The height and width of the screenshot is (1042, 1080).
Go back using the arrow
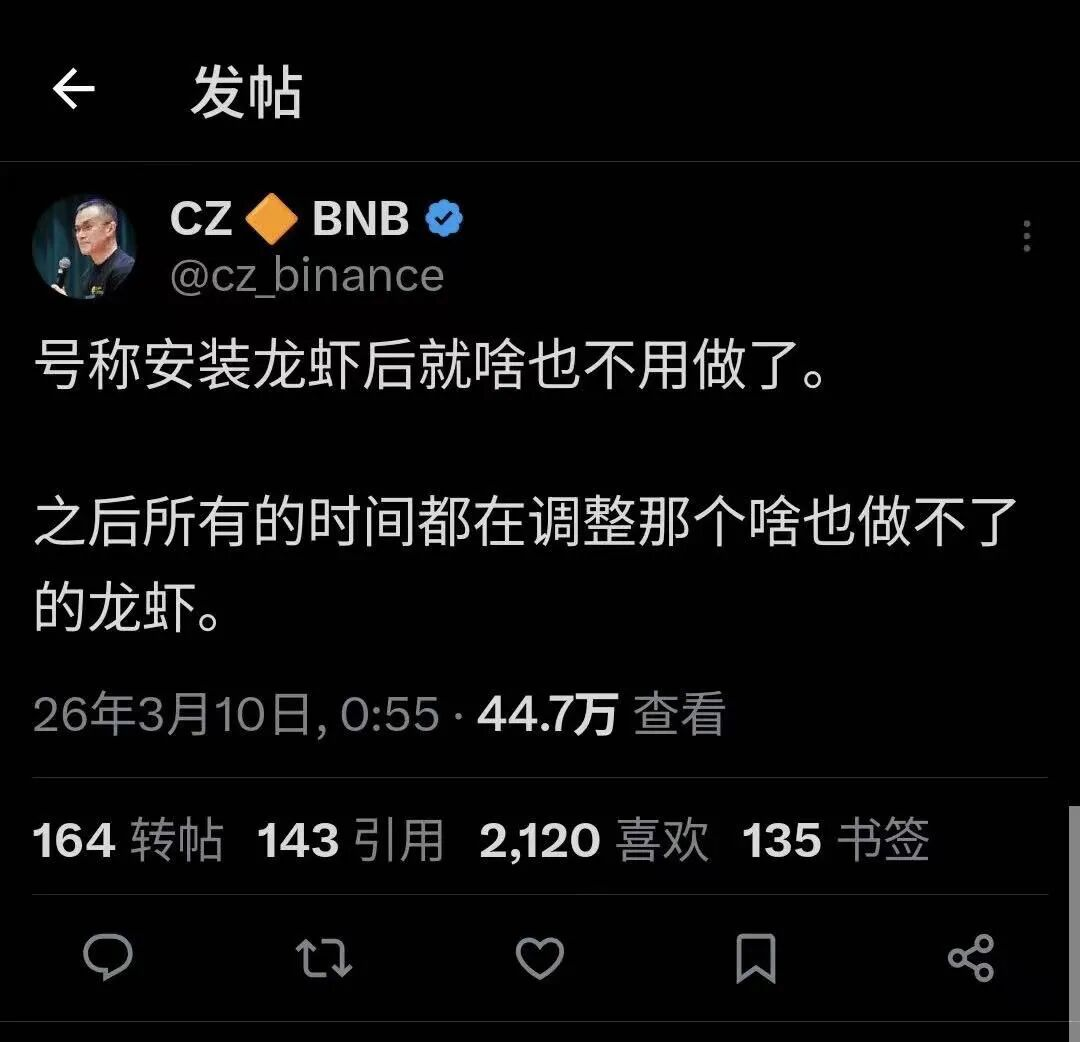73,91
